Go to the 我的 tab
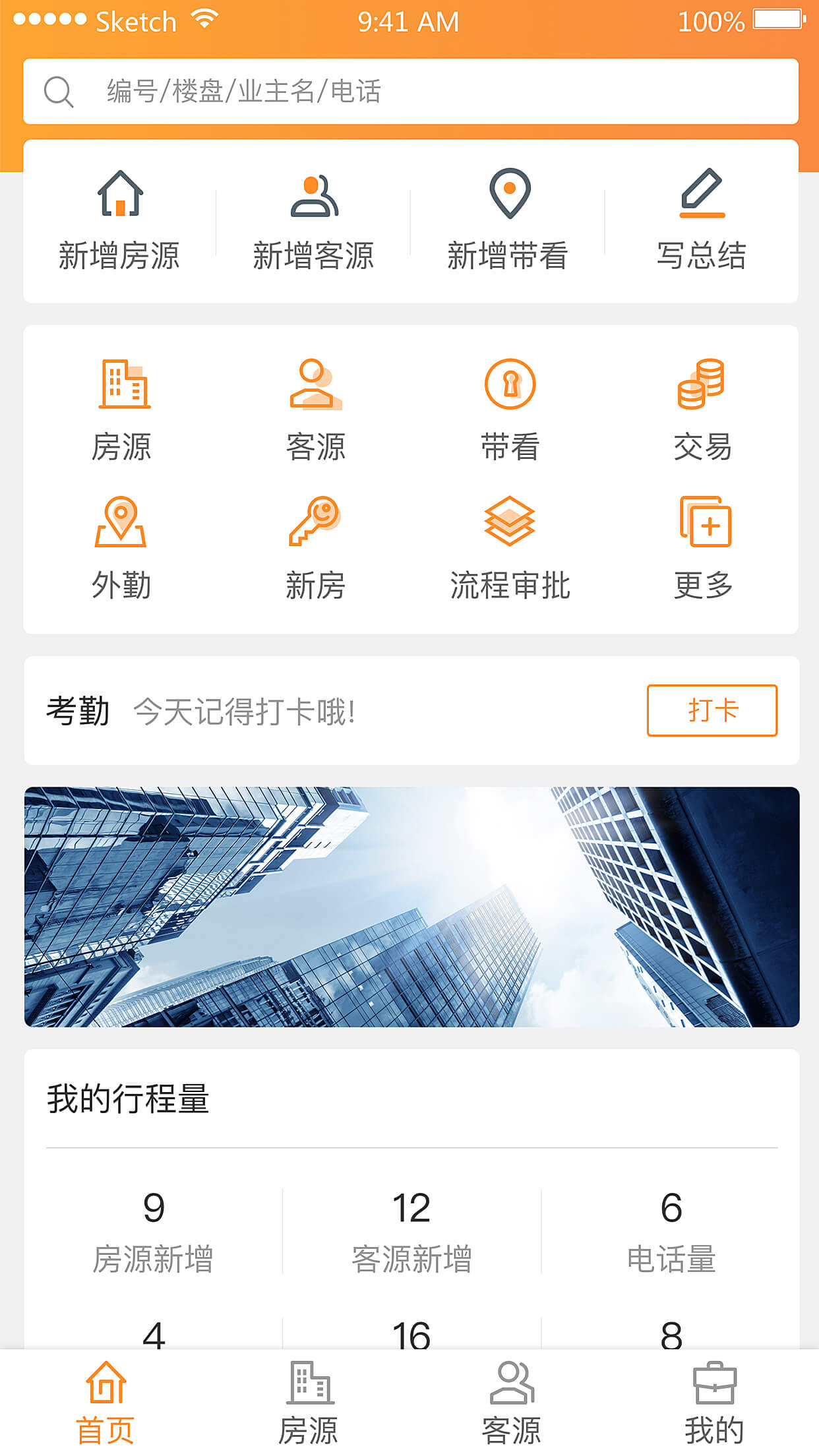The height and width of the screenshot is (1456, 819). click(x=714, y=1403)
